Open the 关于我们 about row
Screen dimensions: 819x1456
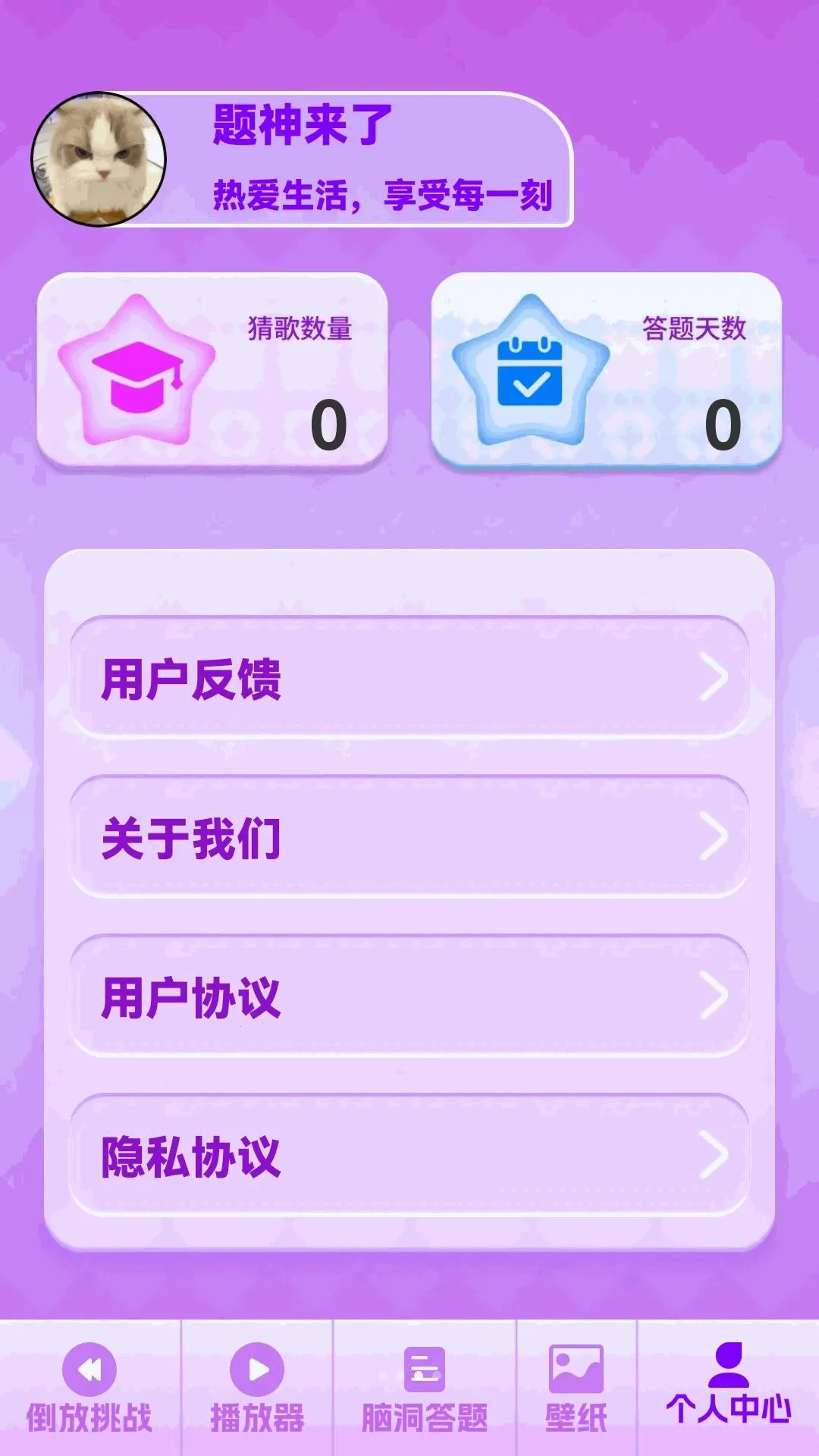coord(409,836)
